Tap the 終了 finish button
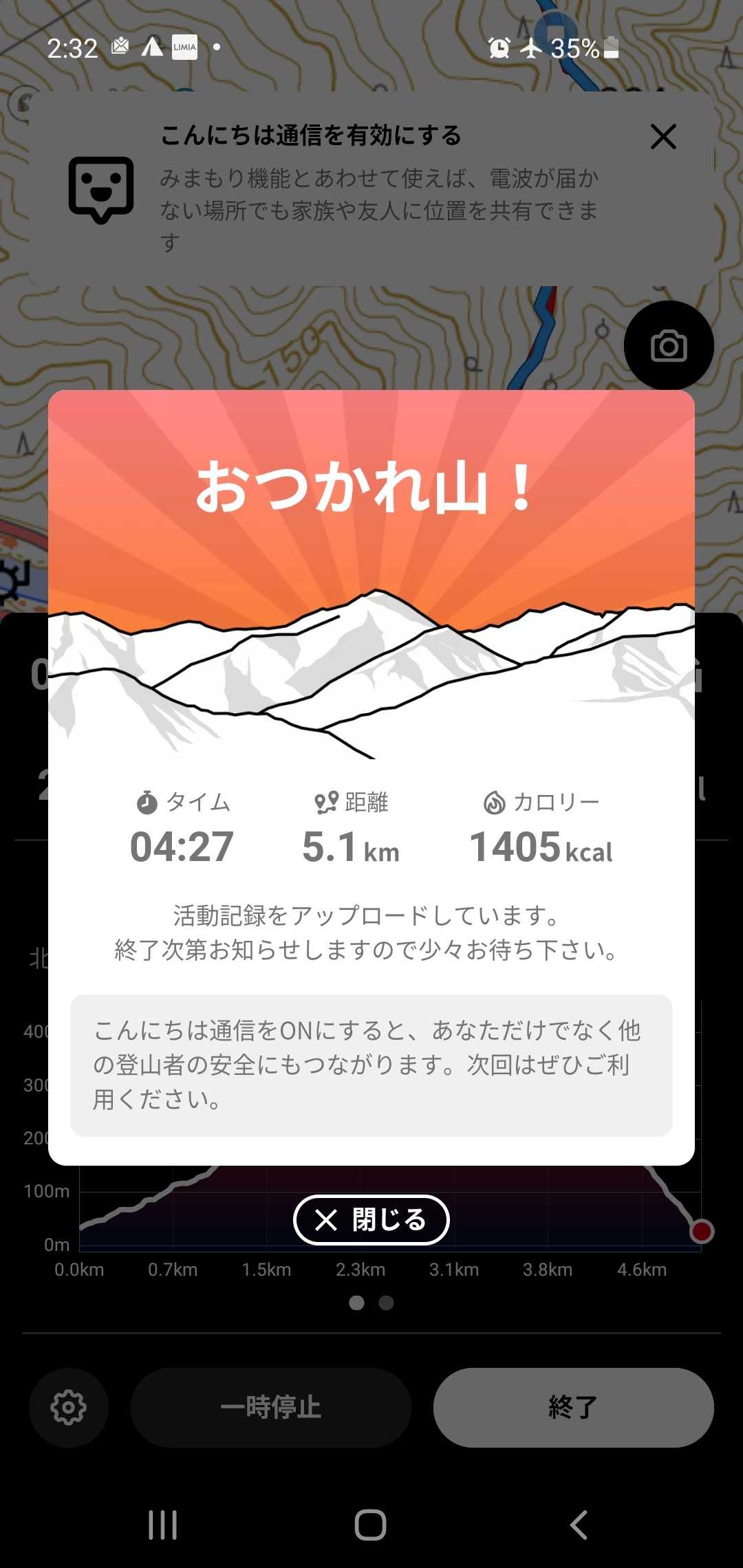The height and width of the screenshot is (1568, 743). click(573, 1407)
